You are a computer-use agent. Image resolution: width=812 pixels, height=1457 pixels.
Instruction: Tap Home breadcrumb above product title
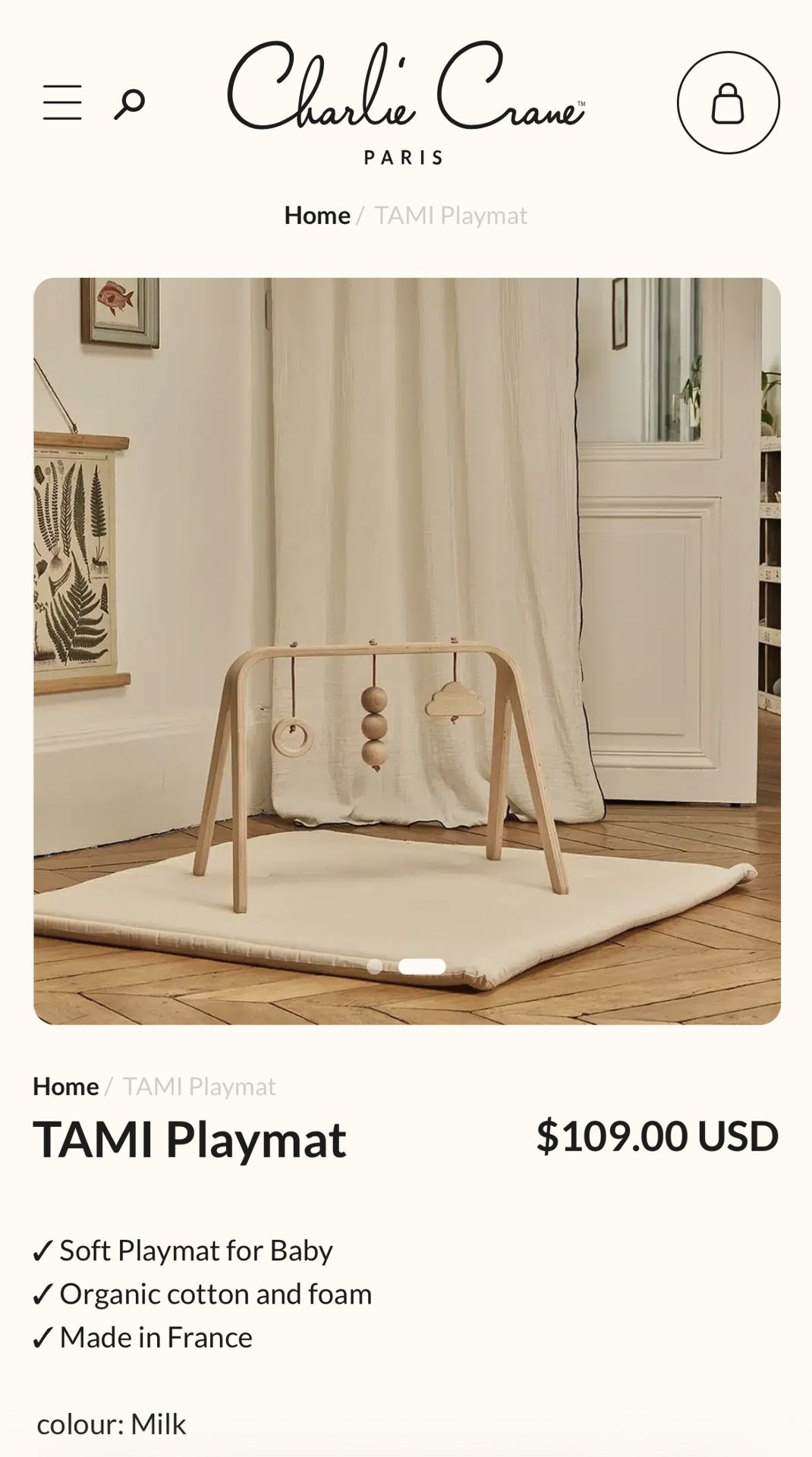[x=66, y=1087]
